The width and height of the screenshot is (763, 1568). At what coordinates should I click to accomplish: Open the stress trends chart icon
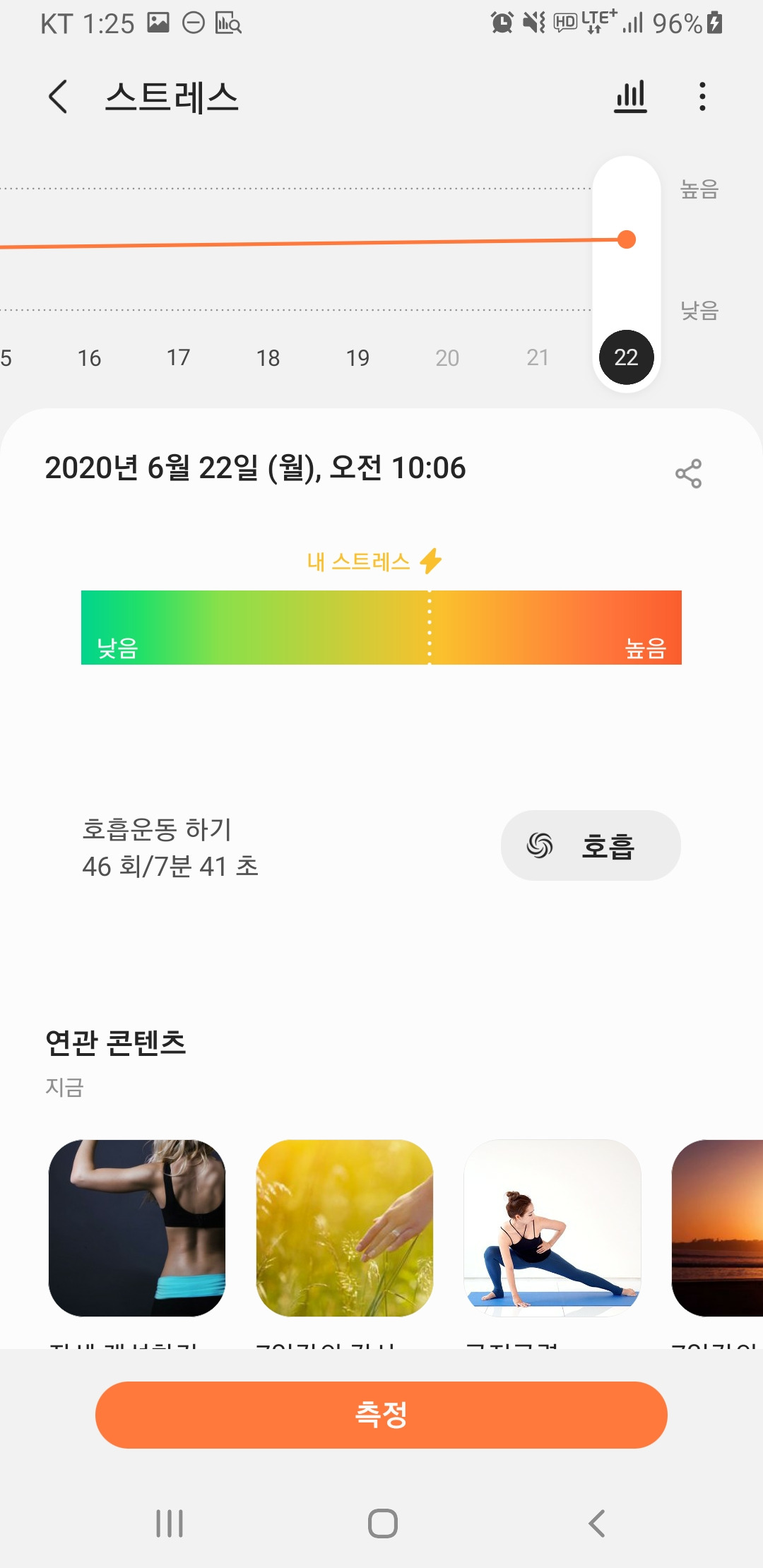click(x=630, y=97)
